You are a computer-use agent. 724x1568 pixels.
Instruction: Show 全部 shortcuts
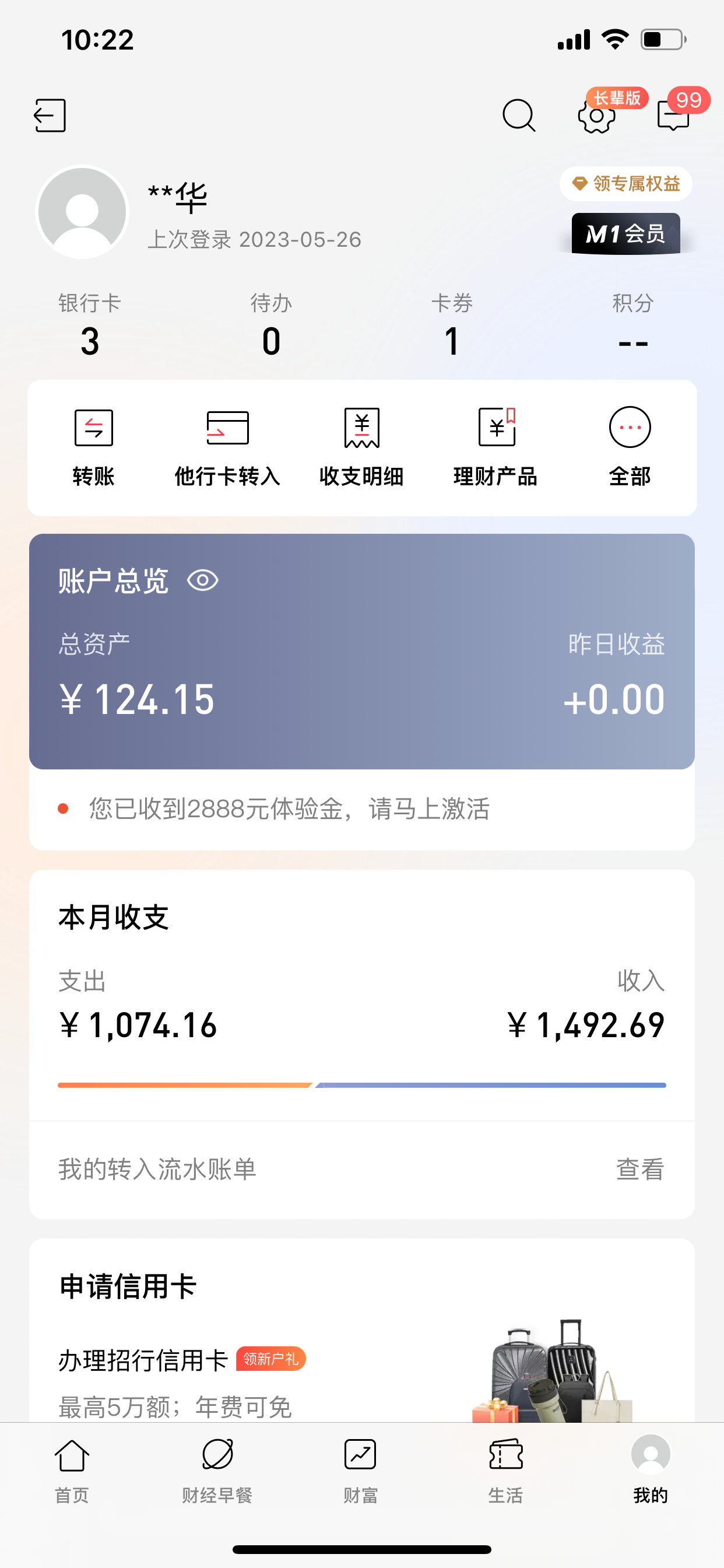coord(630,447)
